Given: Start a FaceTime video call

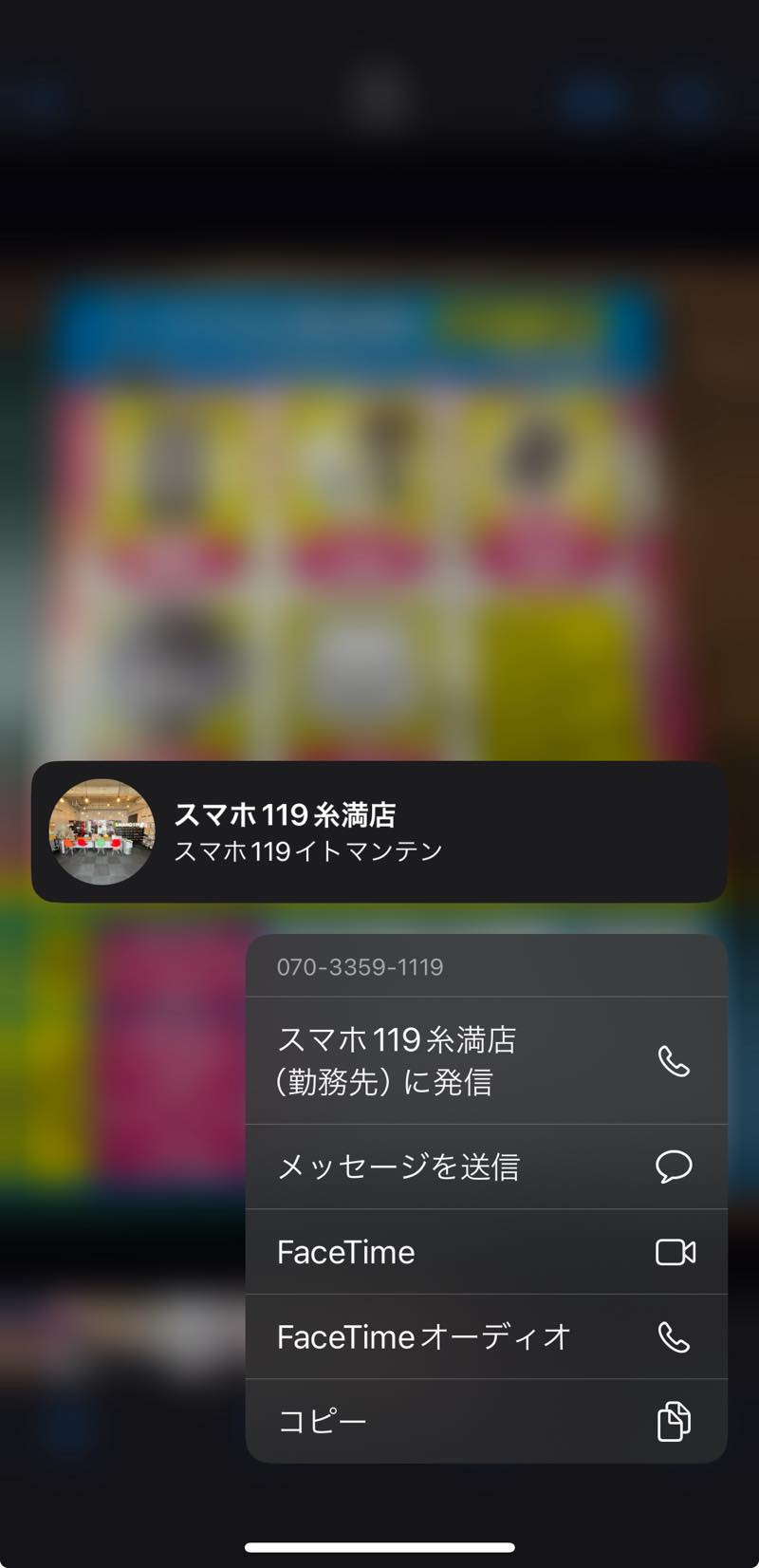Looking at the screenshot, I should pos(485,1252).
